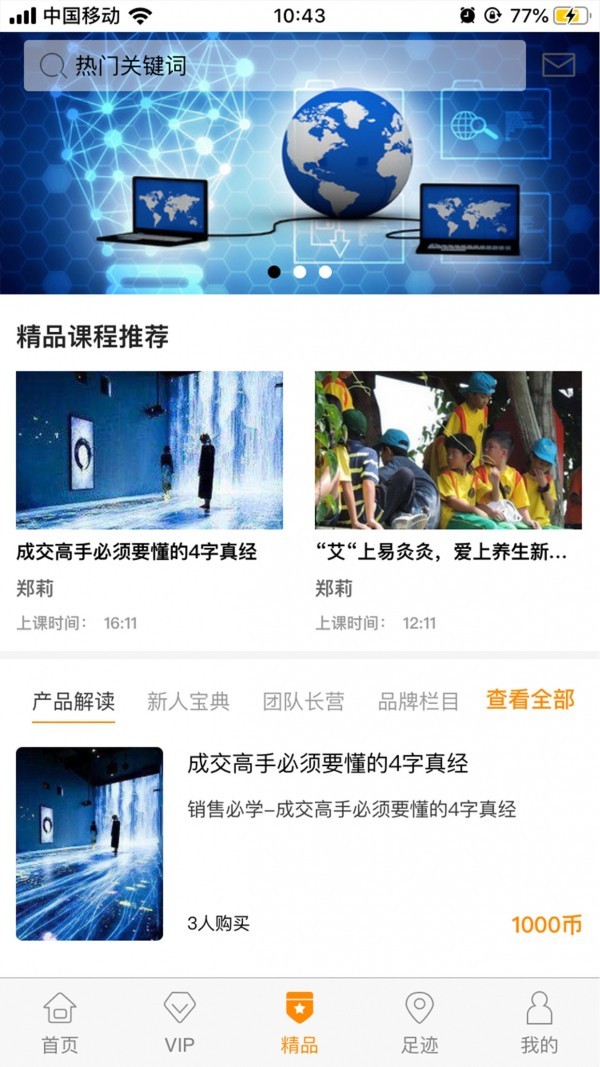Switch to the VIP tab
The height and width of the screenshot is (1067, 600).
tap(180, 1023)
